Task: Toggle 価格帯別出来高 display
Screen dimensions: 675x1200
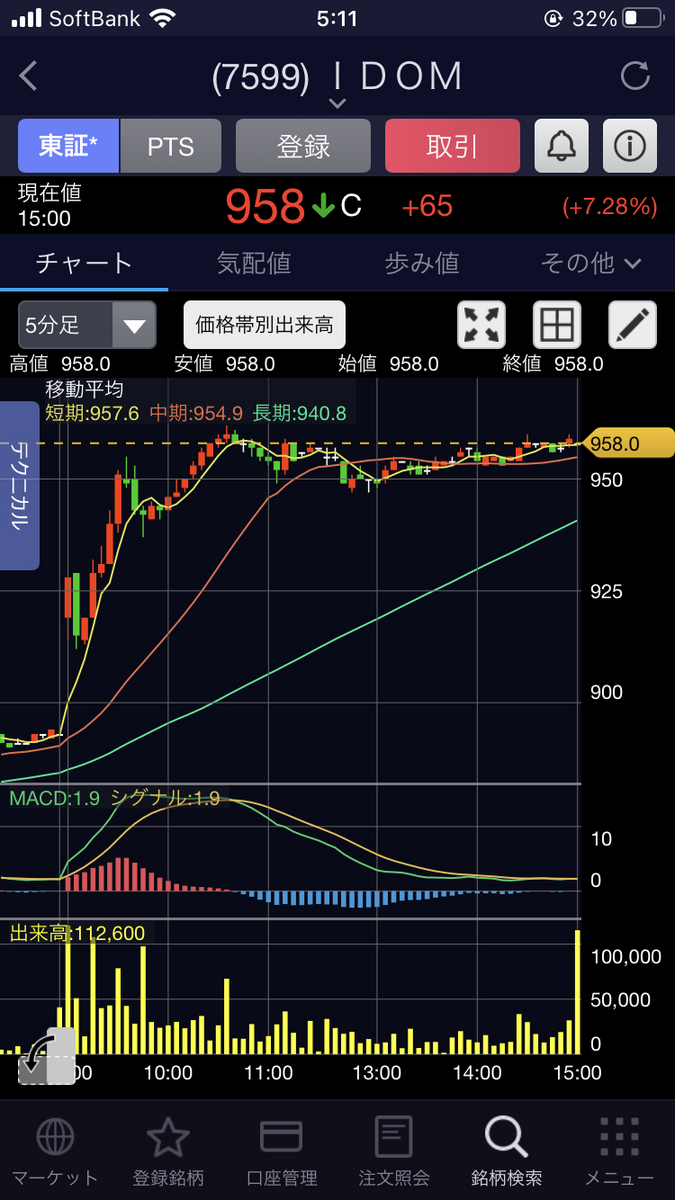Action: pos(264,325)
